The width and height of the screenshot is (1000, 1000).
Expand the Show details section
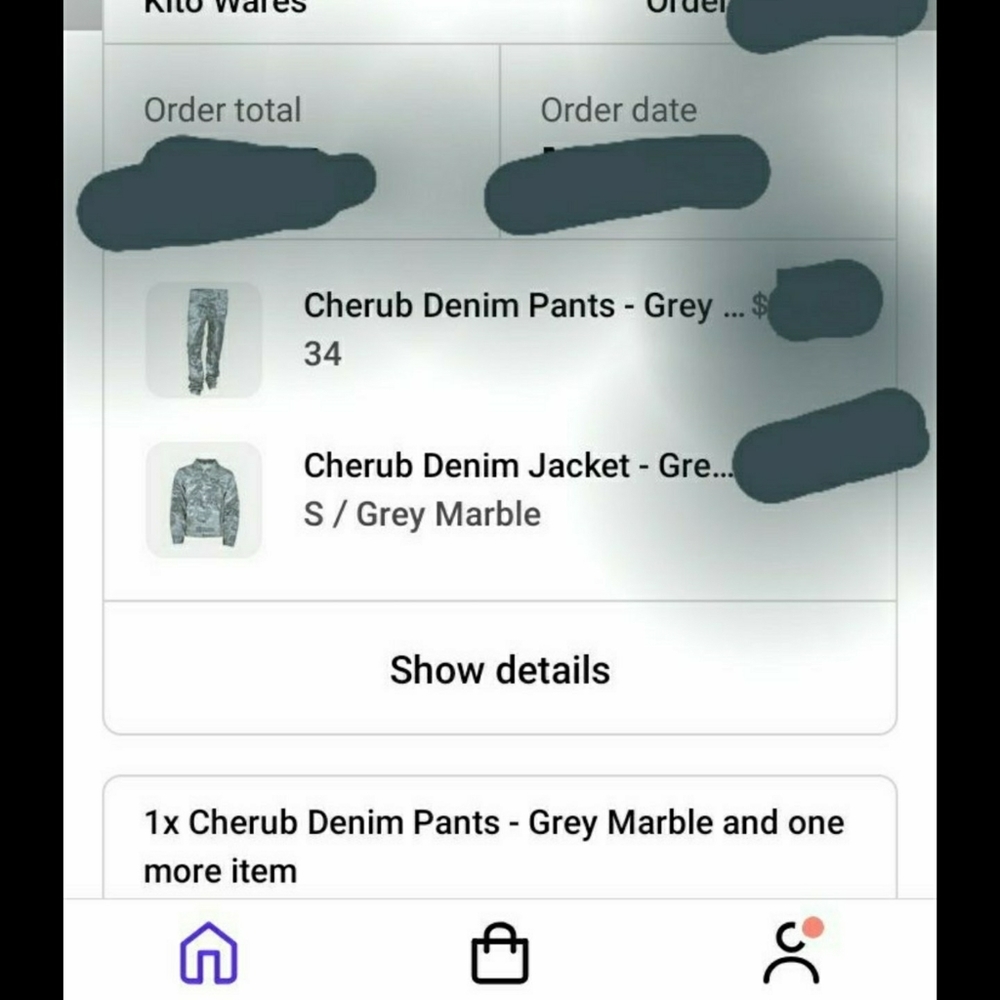point(499,669)
